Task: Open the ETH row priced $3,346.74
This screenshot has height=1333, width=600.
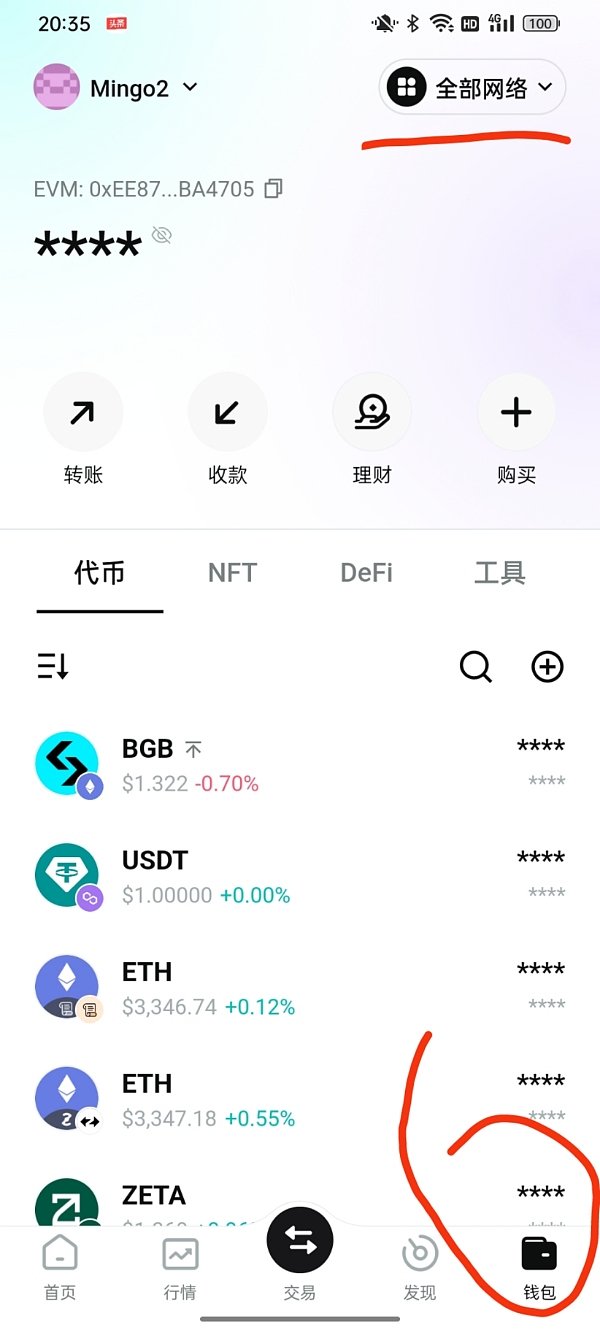Action: click(300, 988)
